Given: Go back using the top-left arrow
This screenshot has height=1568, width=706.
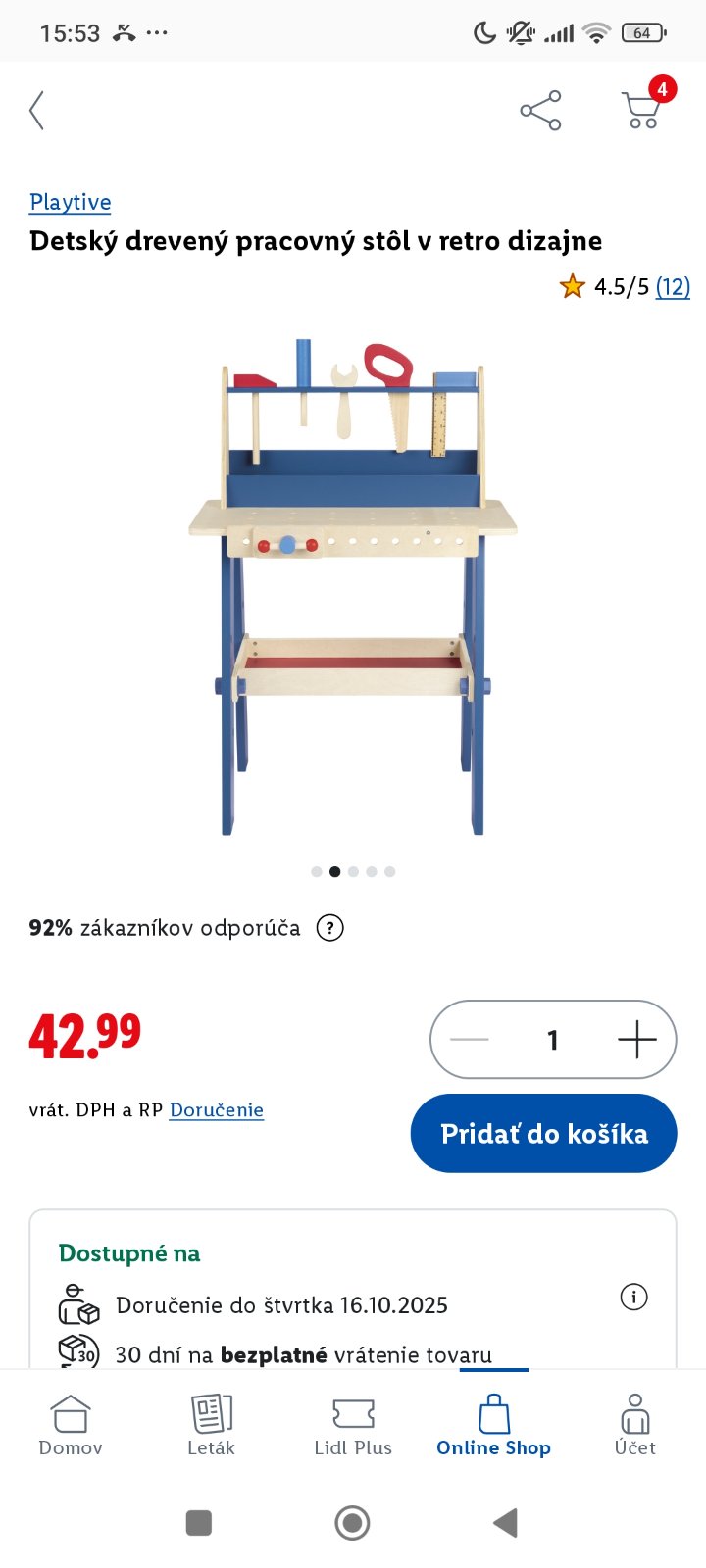Looking at the screenshot, I should tap(37, 111).
